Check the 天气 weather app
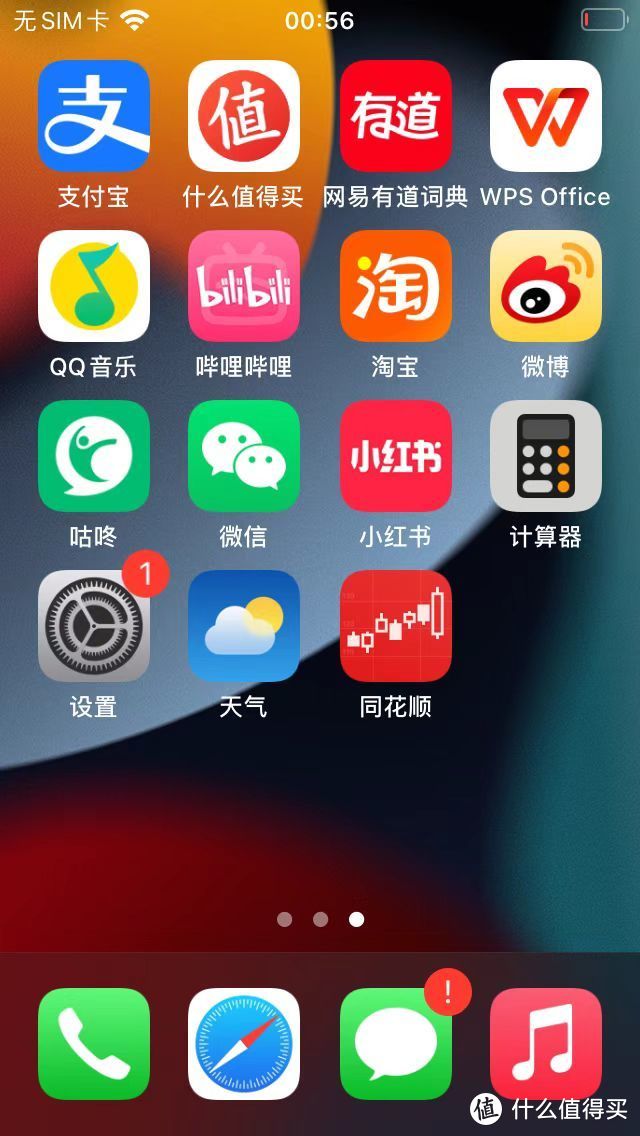The width and height of the screenshot is (640, 1136). click(x=244, y=626)
